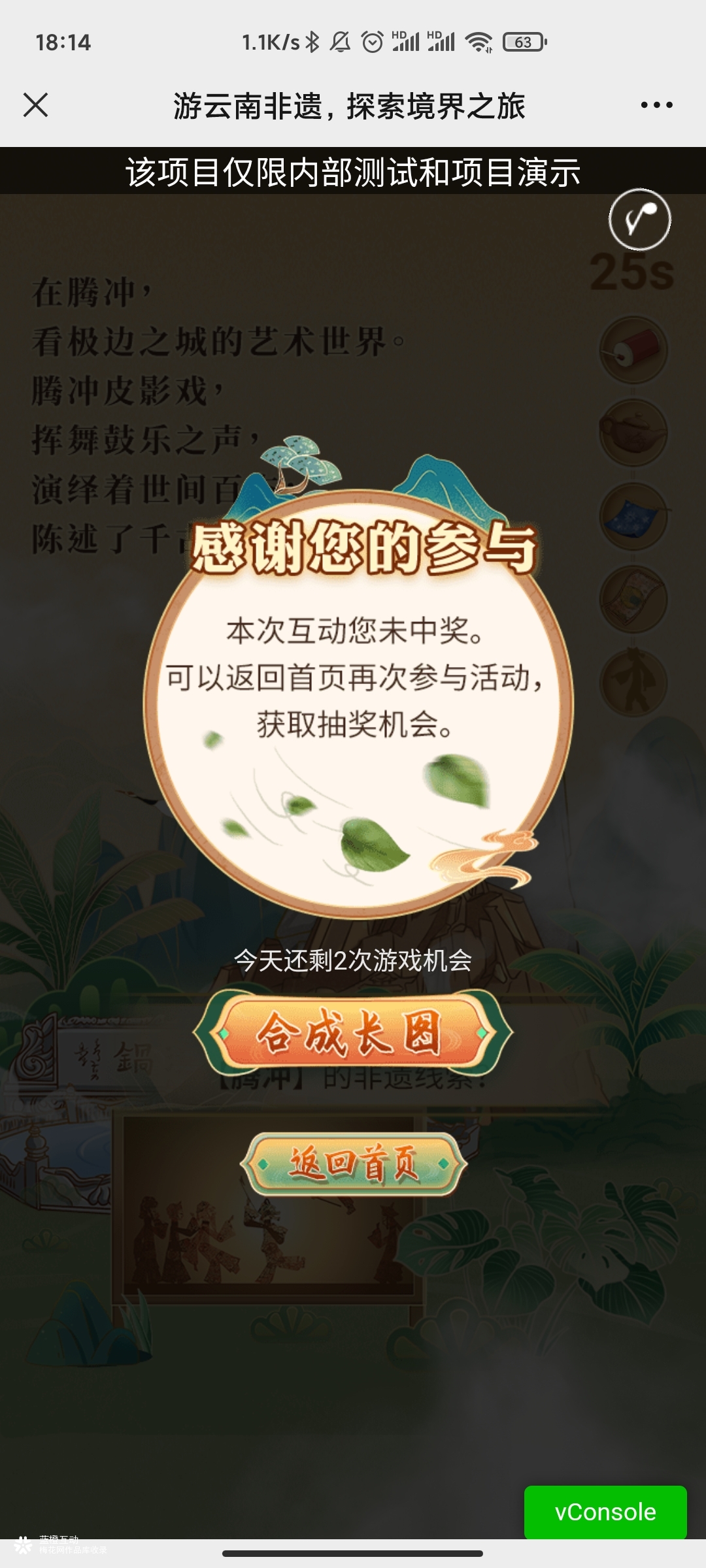Tap the 合成长图 button
This screenshot has height=1568, width=706.
coord(352,1032)
